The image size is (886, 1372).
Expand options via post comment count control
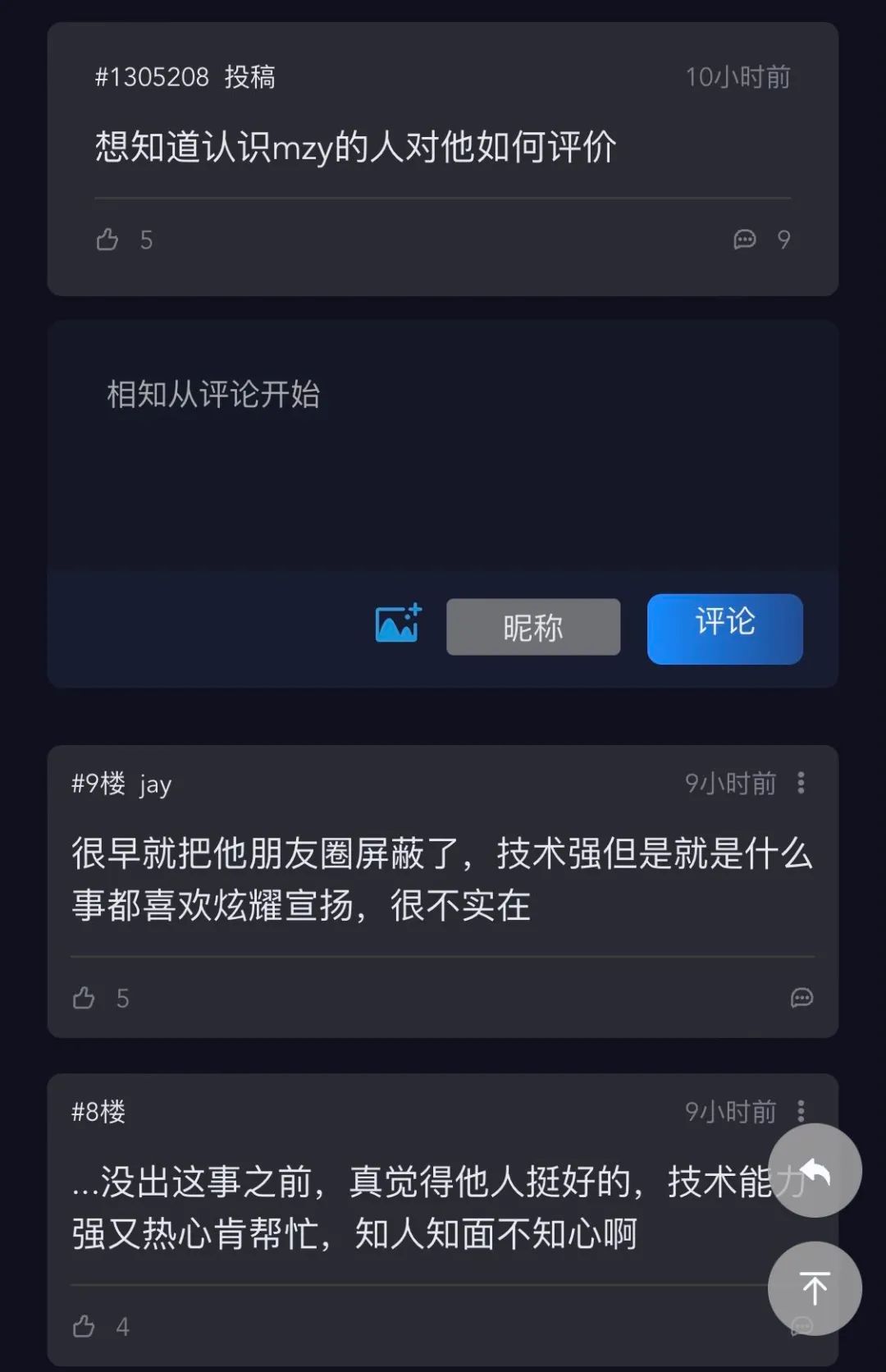coord(763,240)
